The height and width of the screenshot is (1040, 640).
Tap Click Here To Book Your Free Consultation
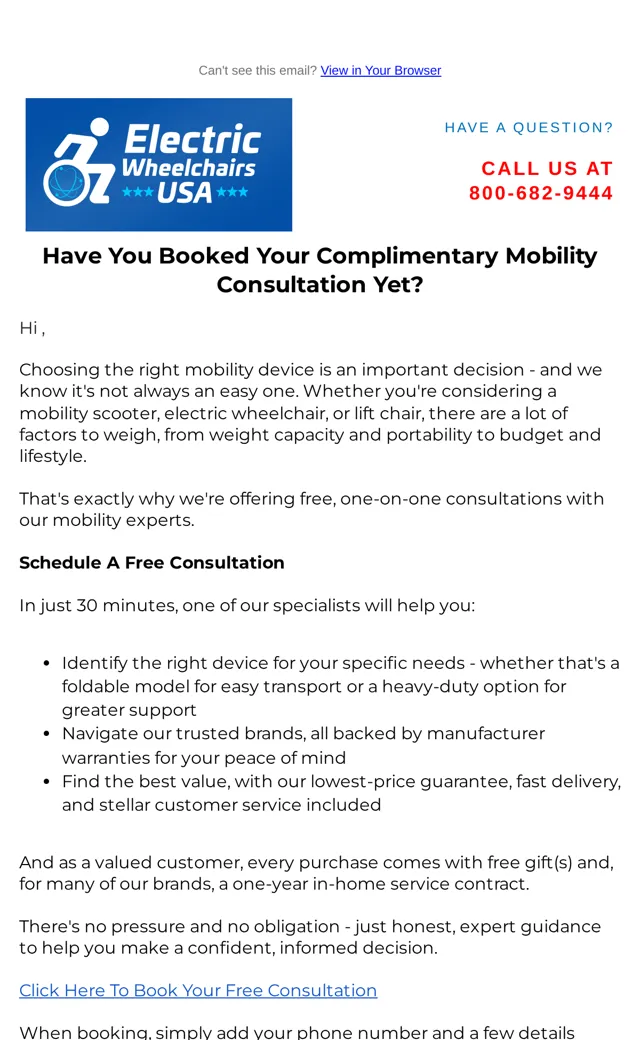pos(198,990)
